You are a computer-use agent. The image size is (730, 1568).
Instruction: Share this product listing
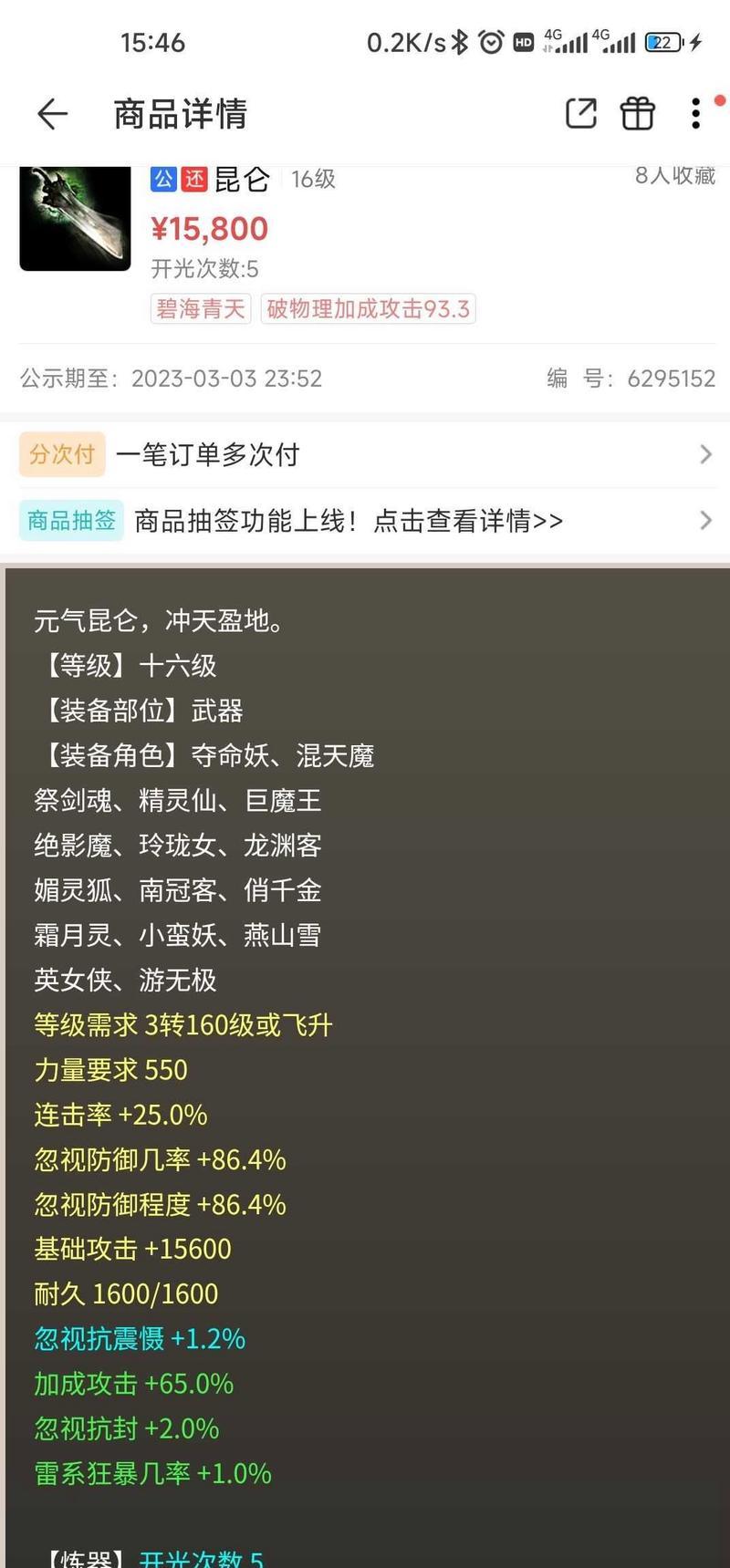pos(581,114)
